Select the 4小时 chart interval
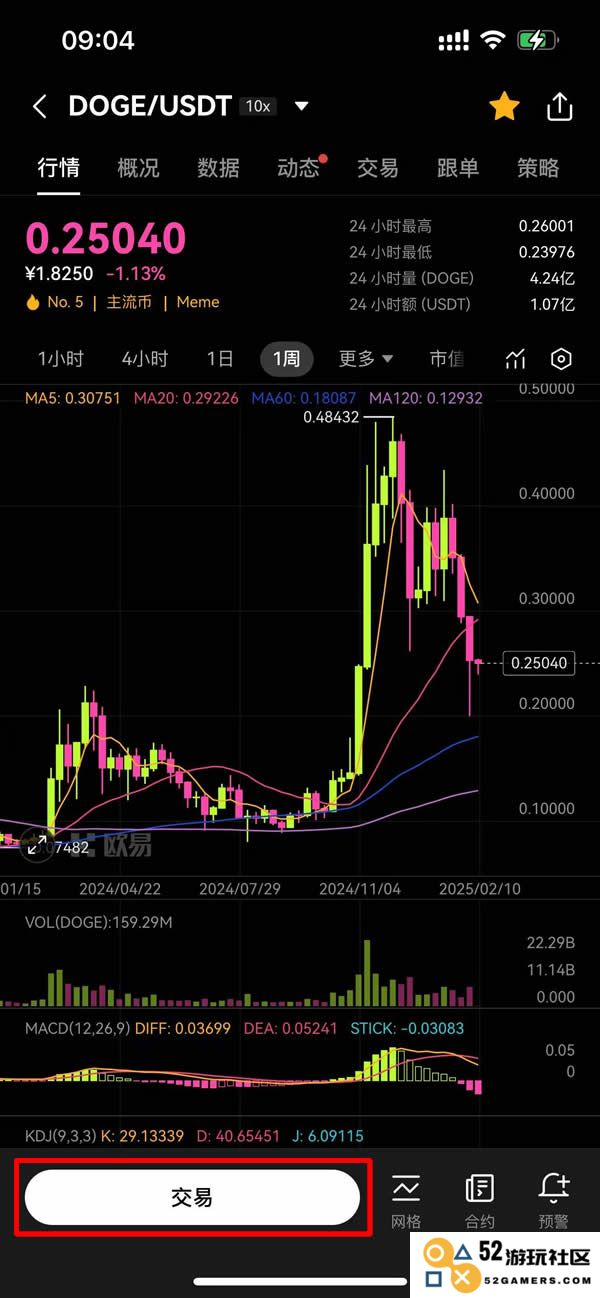The width and height of the screenshot is (600, 1298). [x=145, y=359]
